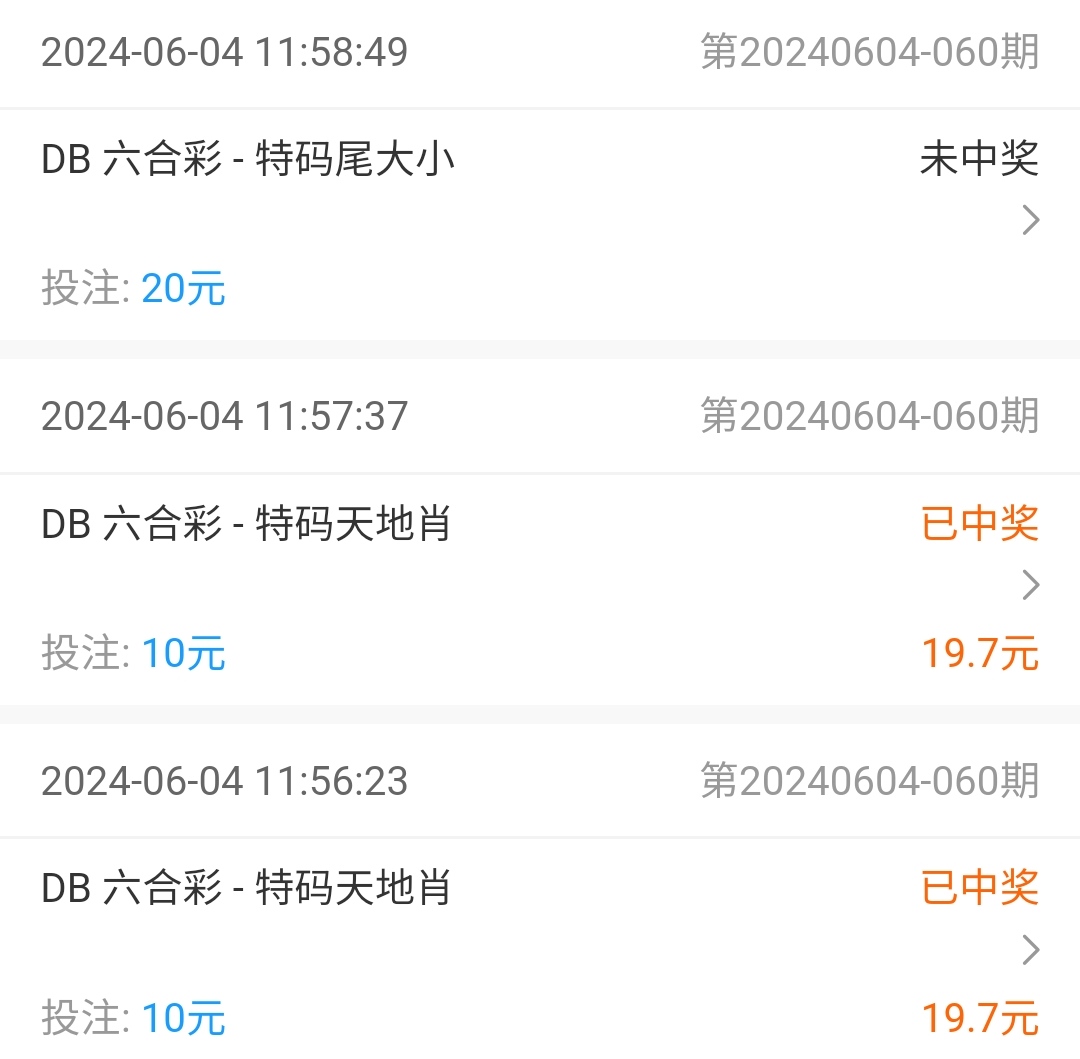The width and height of the screenshot is (1080, 1059).
Task: View details of the 11:57:37 特码天地肖 bet
Action: pos(1030,585)
